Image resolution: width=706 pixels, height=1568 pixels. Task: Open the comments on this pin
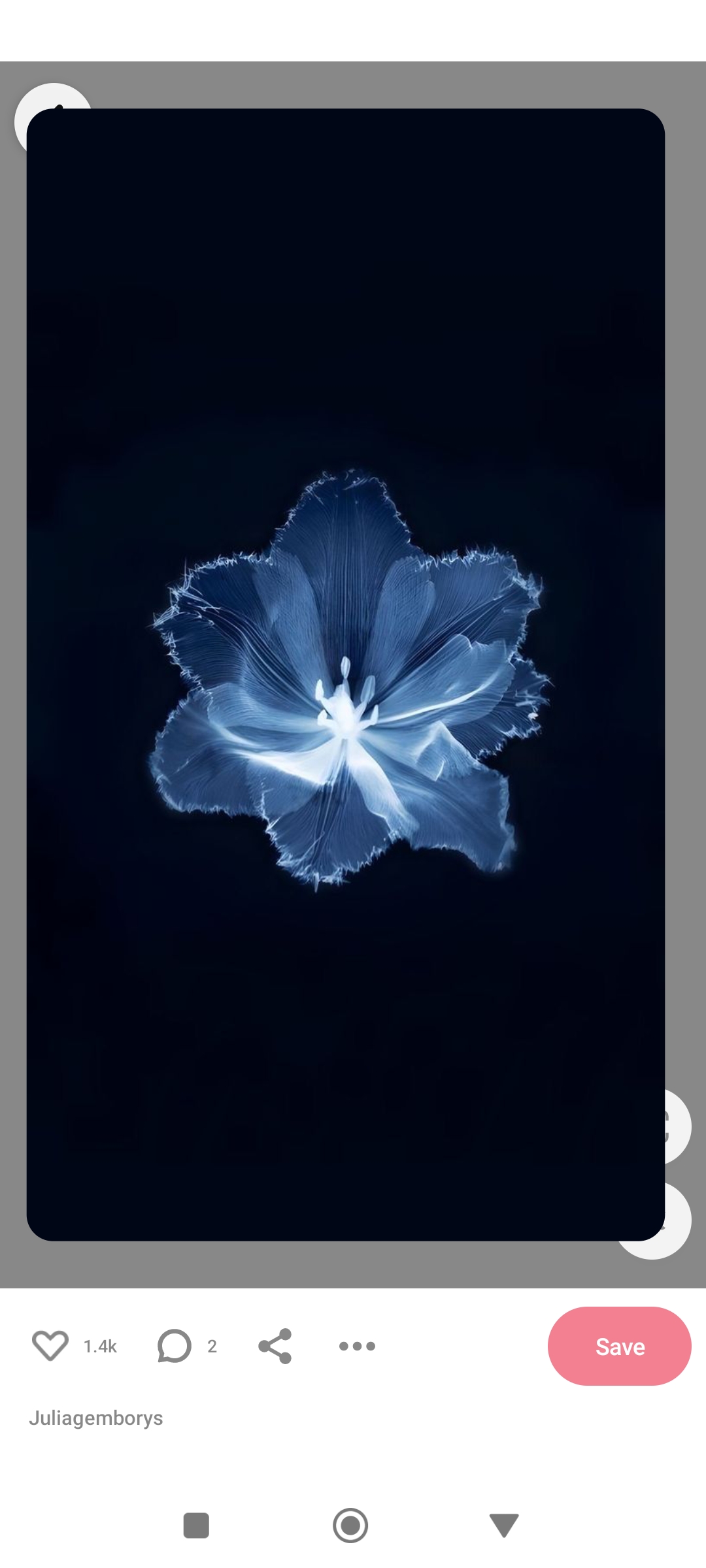tap(174, 1346)
